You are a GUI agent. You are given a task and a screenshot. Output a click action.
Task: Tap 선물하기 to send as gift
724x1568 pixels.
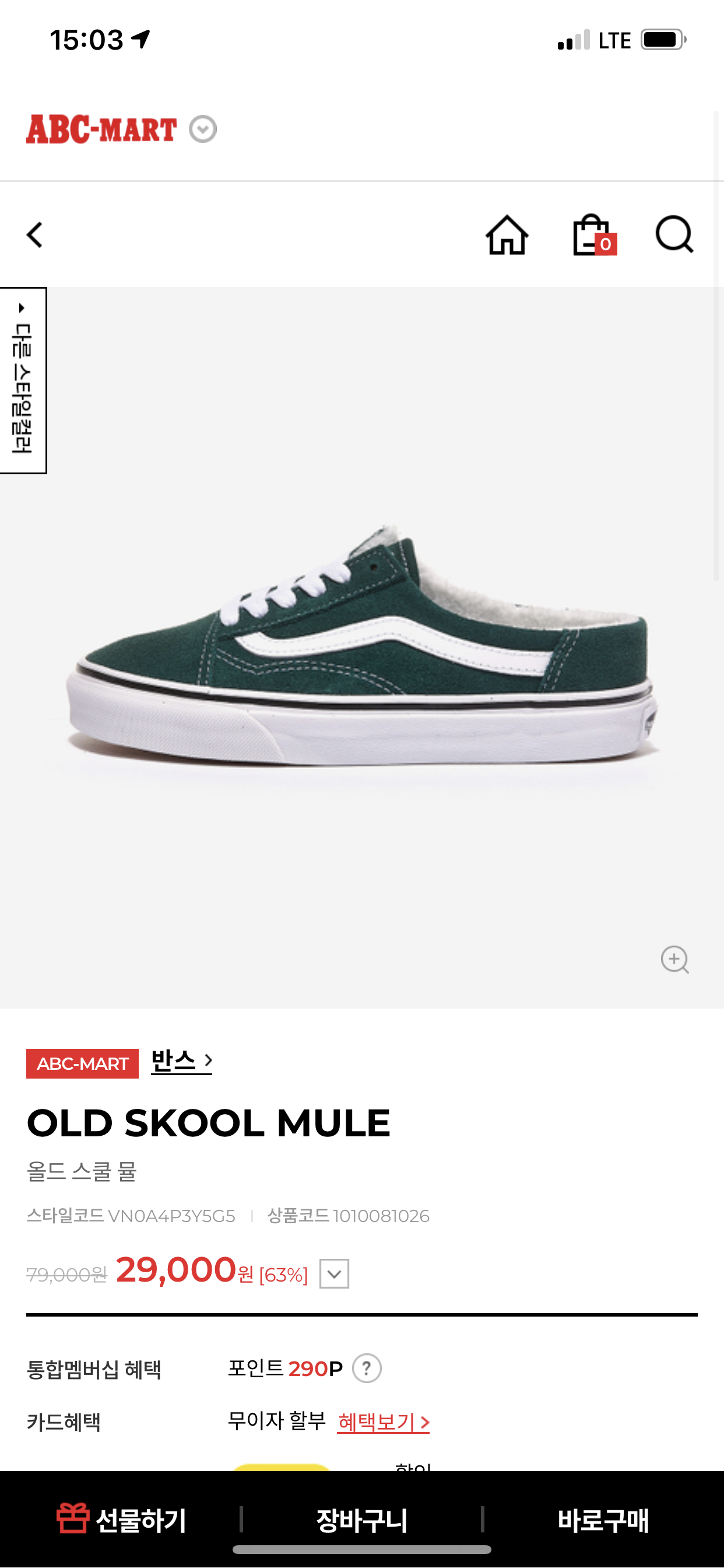122,1520
